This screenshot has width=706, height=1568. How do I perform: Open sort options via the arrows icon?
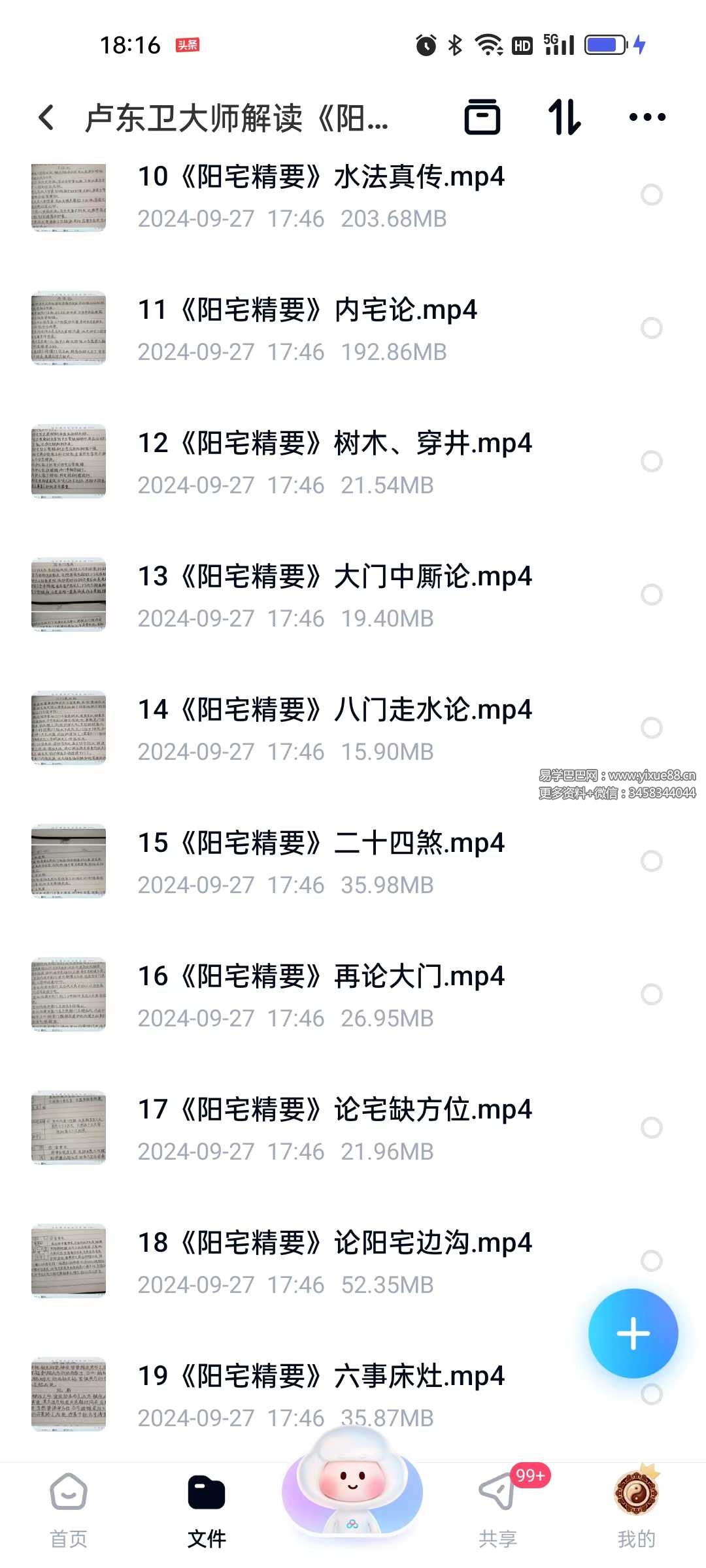pyautogui.click(x=564, y=116)
